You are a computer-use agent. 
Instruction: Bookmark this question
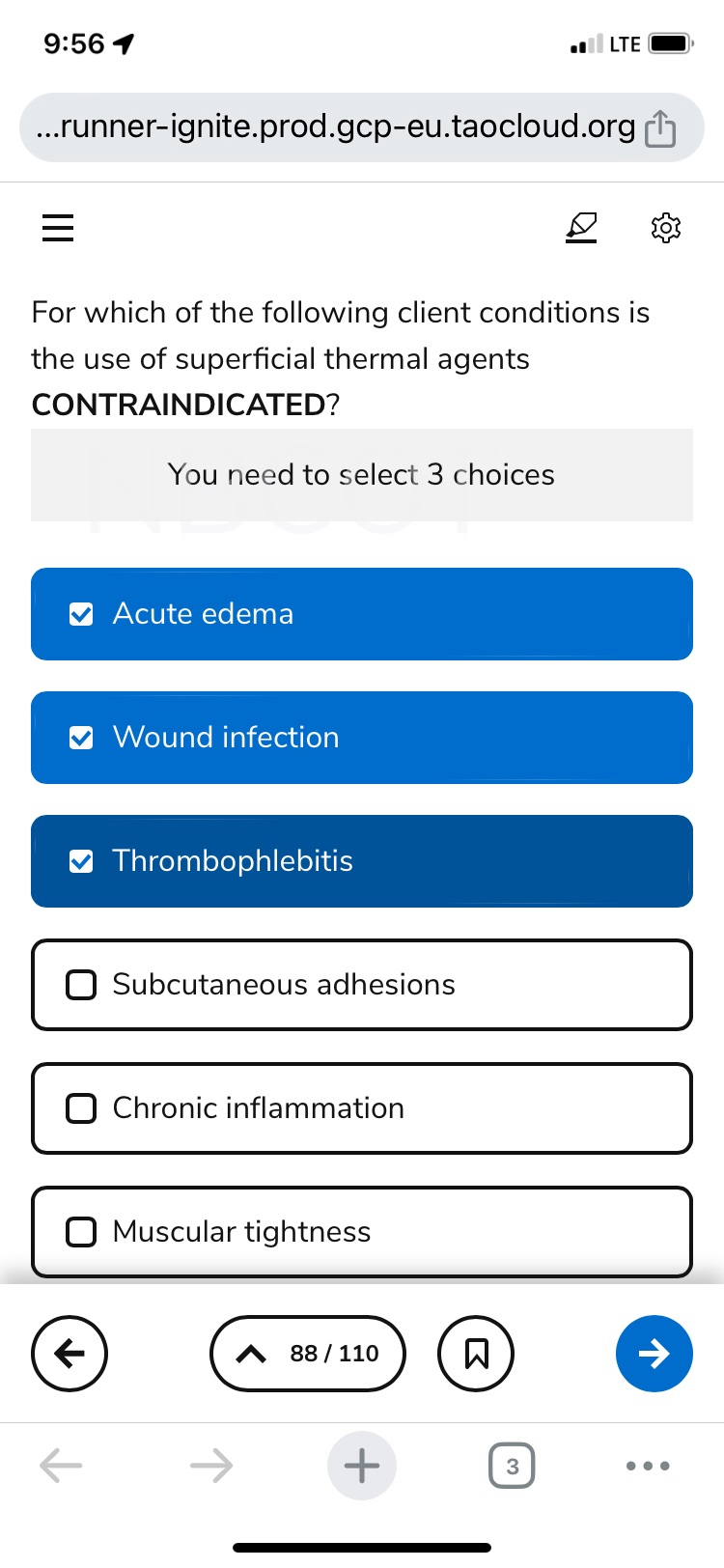(476, 1354)
